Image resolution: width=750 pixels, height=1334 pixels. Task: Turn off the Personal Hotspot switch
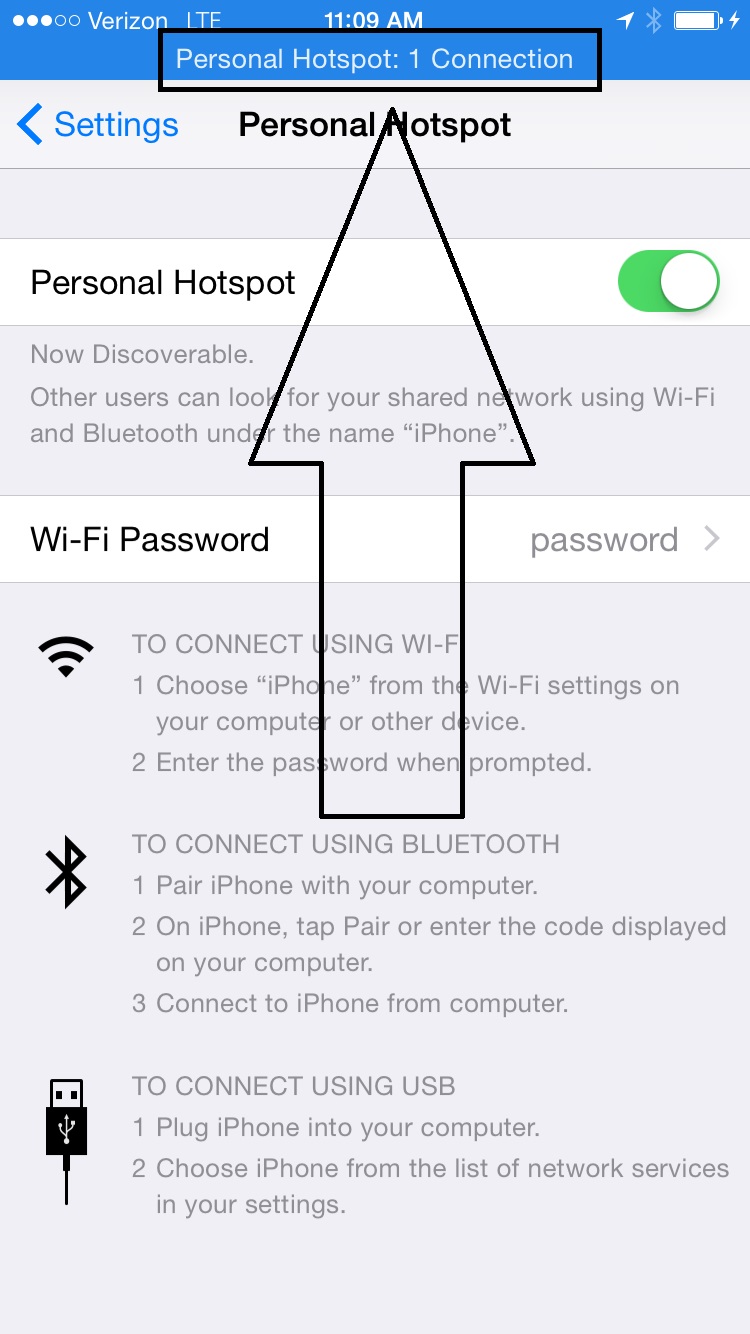pos(669,282)
